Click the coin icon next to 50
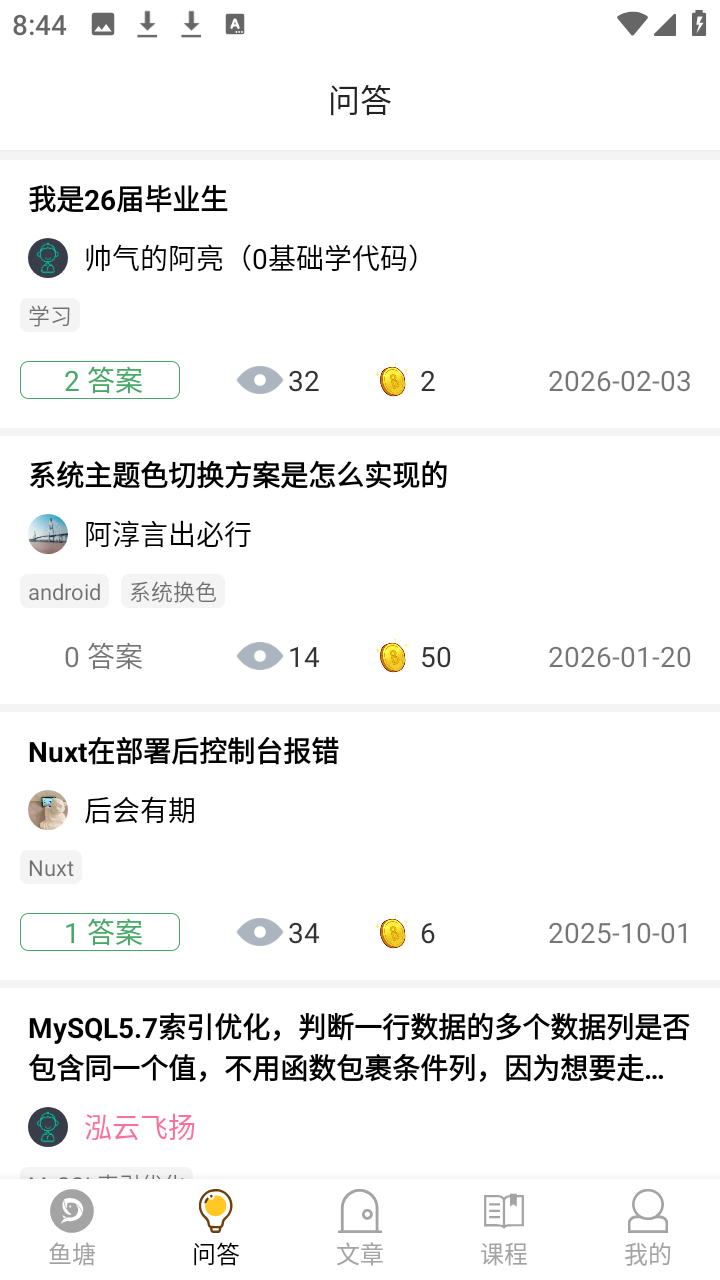The height and width of the screenshot is (1280, 720). coord(393,657)
